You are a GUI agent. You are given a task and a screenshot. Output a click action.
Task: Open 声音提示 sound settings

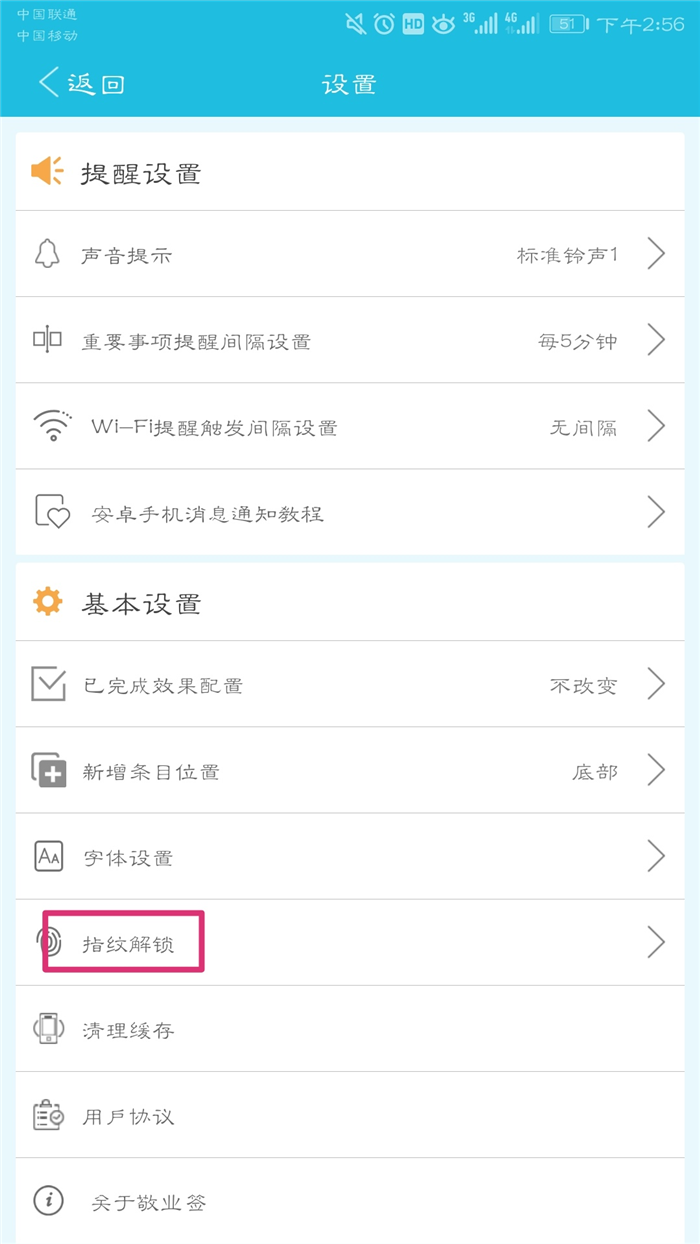349,254
